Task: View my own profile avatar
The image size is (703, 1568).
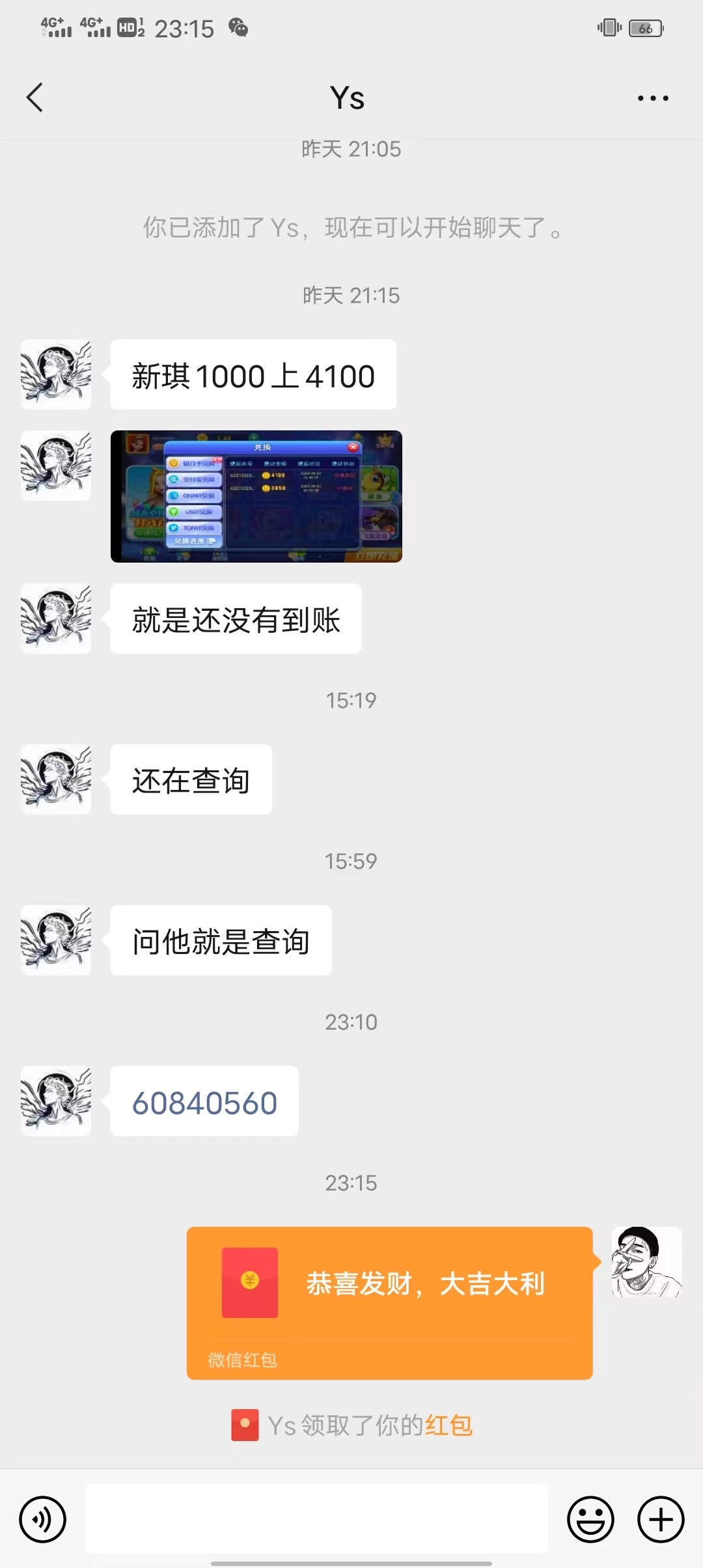Action: pos(646,1262)
